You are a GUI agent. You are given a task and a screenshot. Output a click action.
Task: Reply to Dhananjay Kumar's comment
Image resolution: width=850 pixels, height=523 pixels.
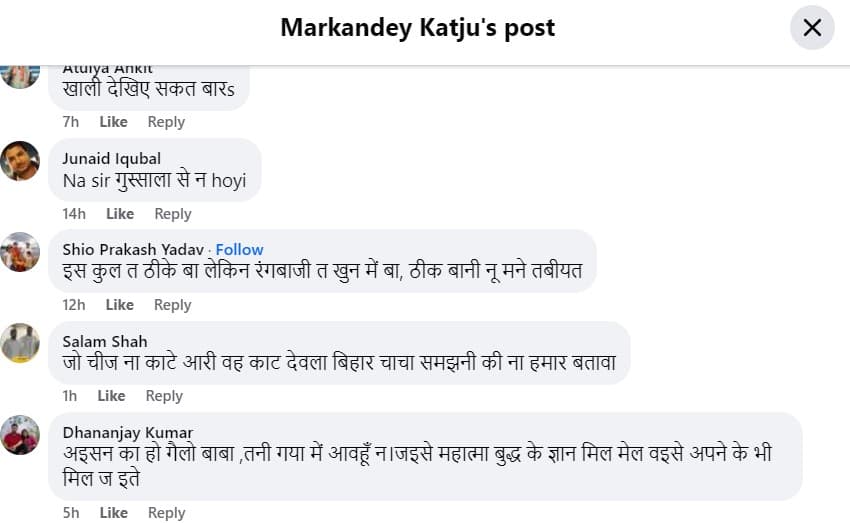coord(166,513)
